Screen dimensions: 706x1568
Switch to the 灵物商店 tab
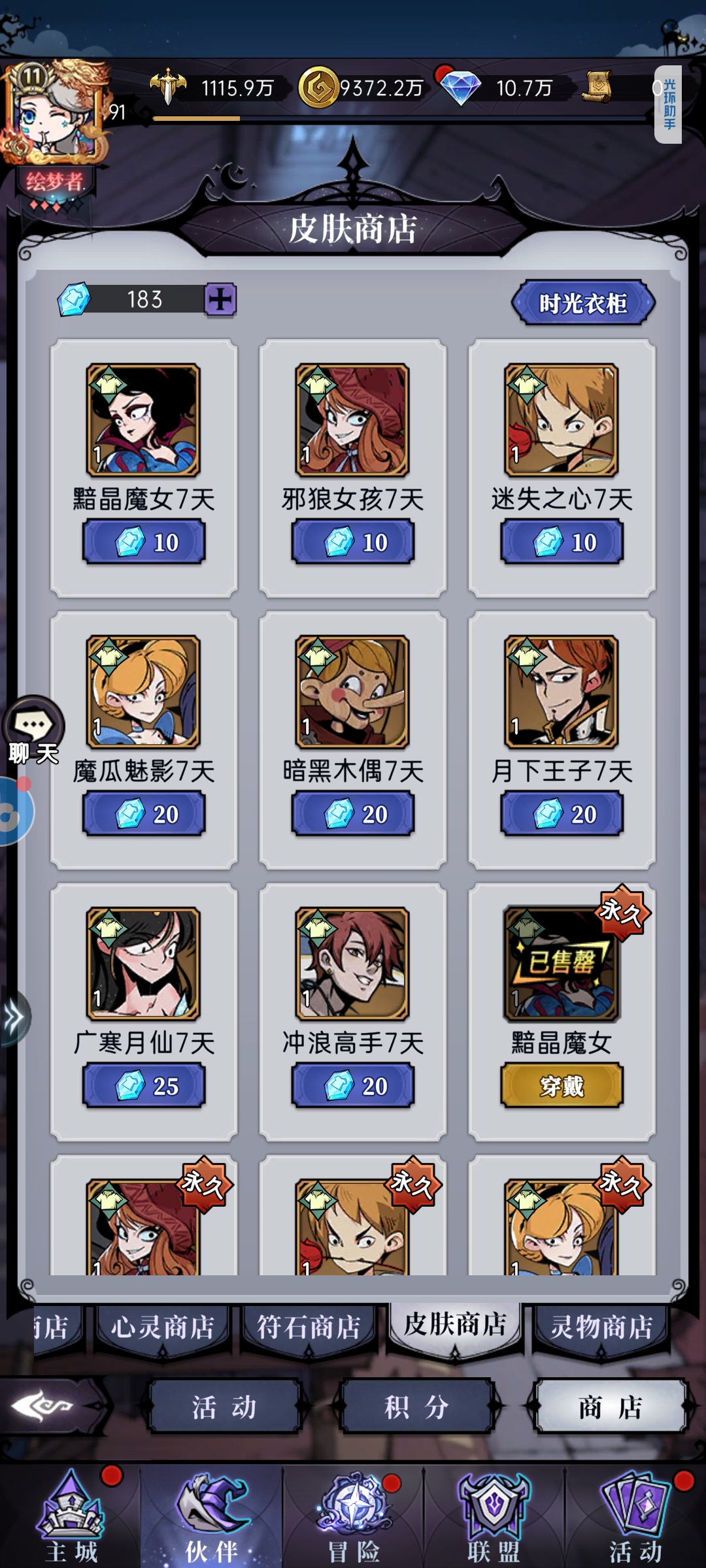(x=601, y=1327)
